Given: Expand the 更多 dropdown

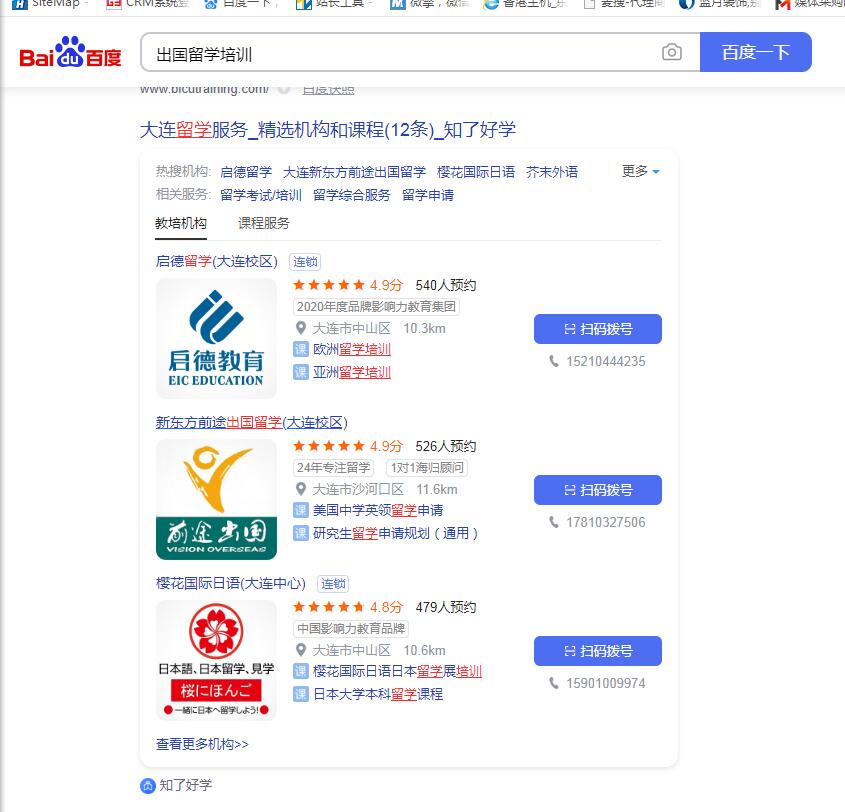Looking at the screenshot, I should (x=640, y=172).
